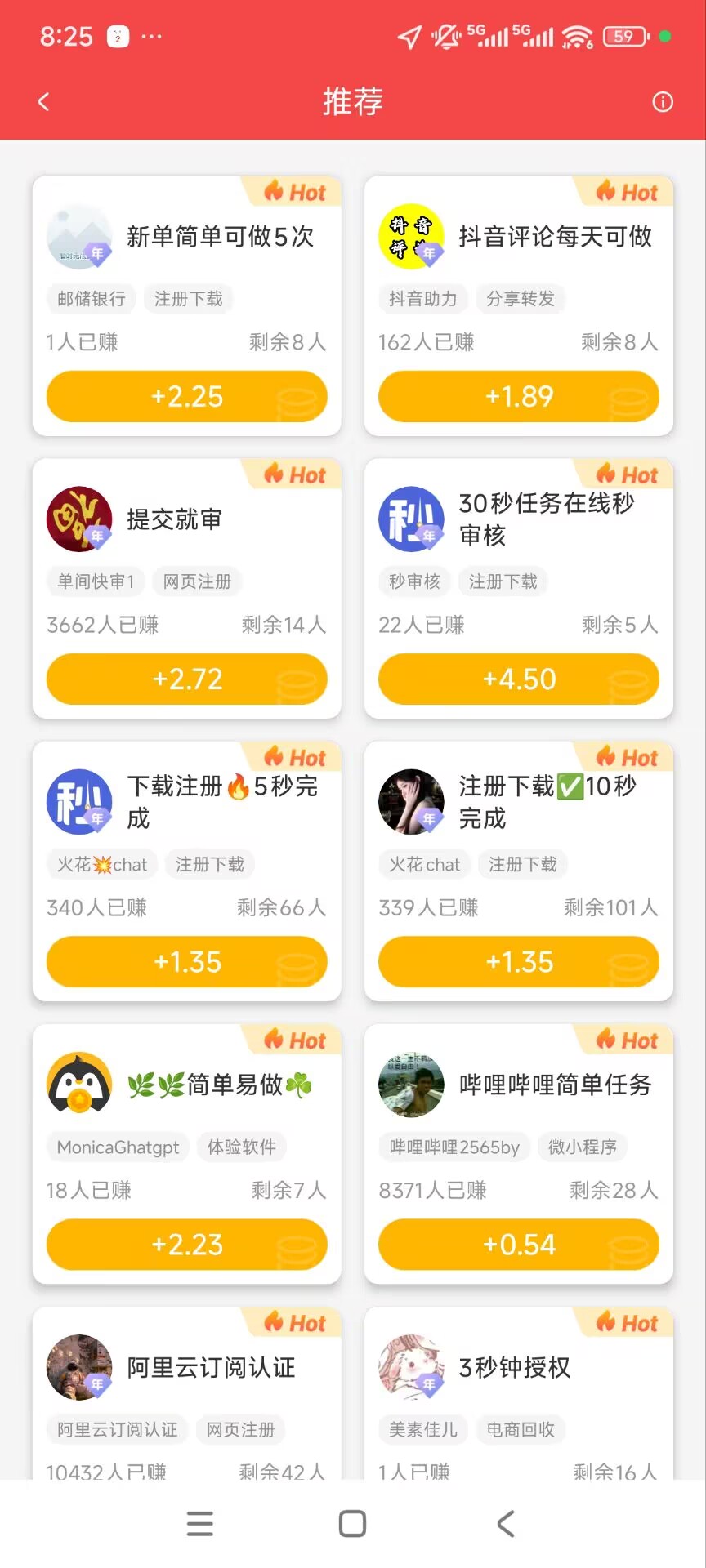The image size is (706, 1568).
Task: Tap the 阿里云订阅认证 task avatar
Action: pos(79,1366)
